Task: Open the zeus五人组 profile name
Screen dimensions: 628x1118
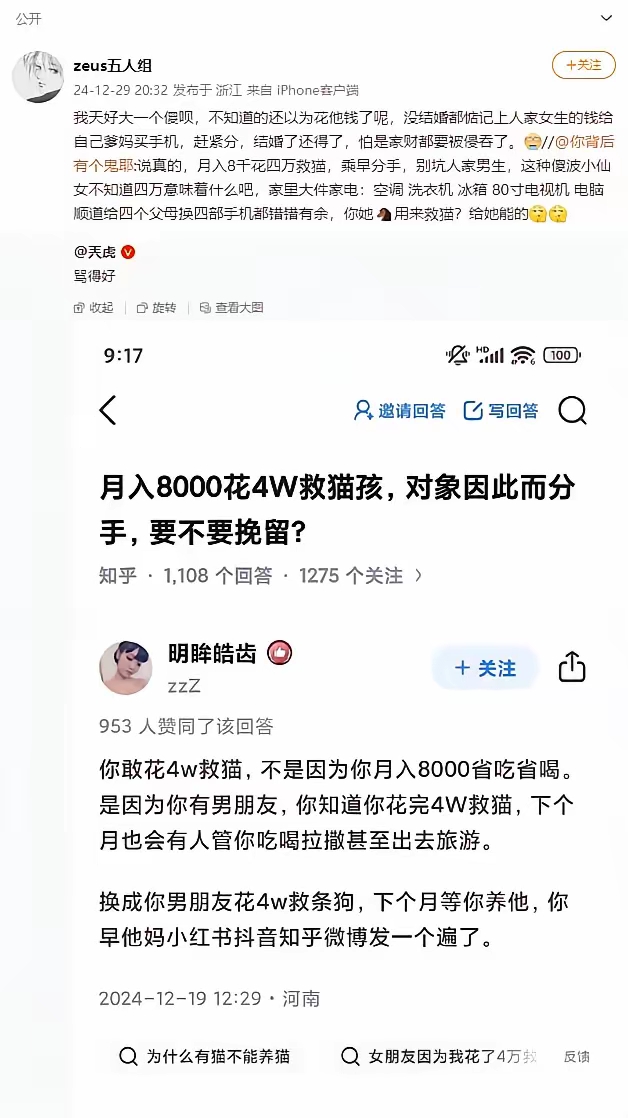Action: pos(113,66)
